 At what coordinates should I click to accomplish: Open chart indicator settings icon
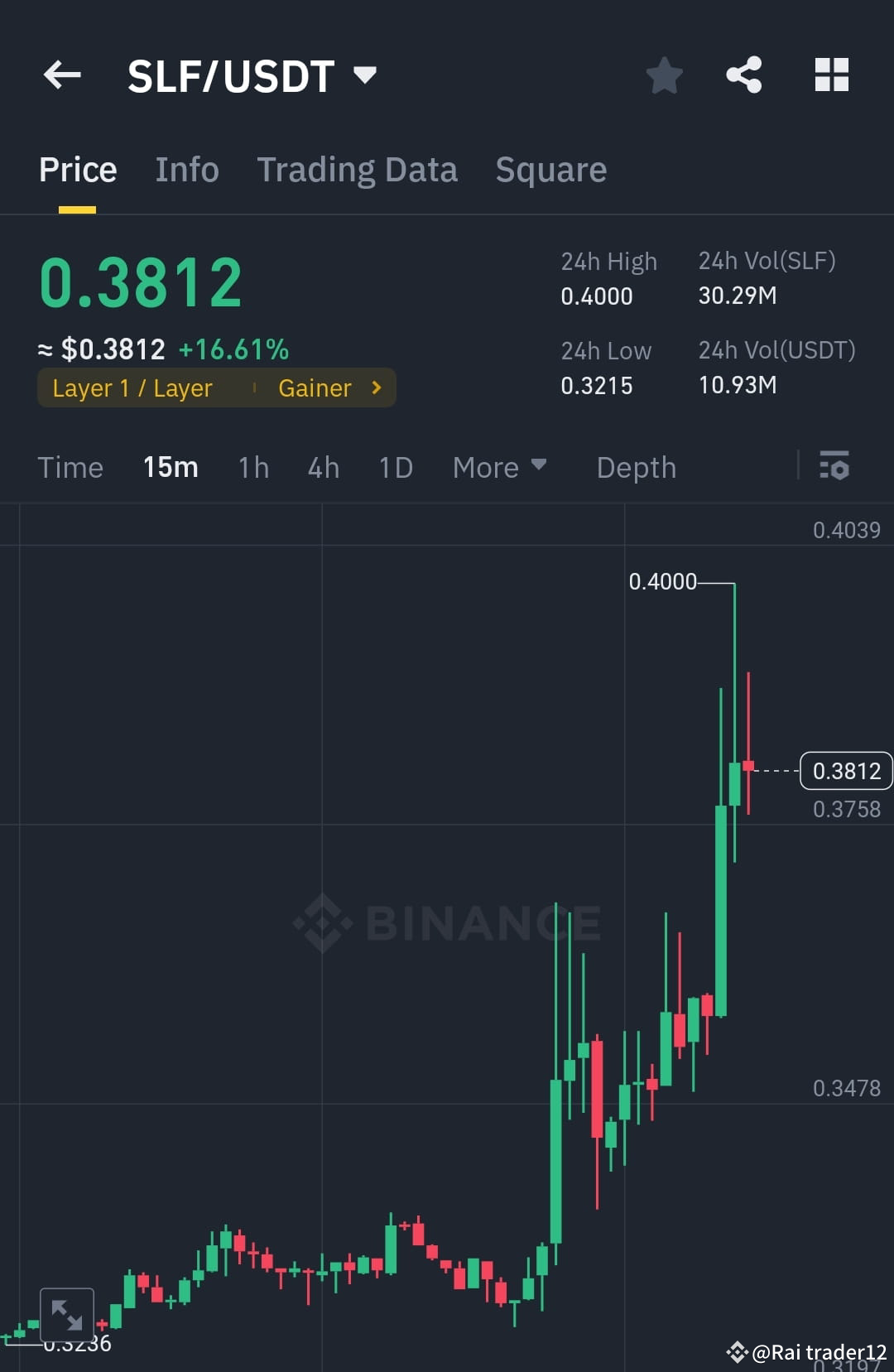(x=835, y=467)
